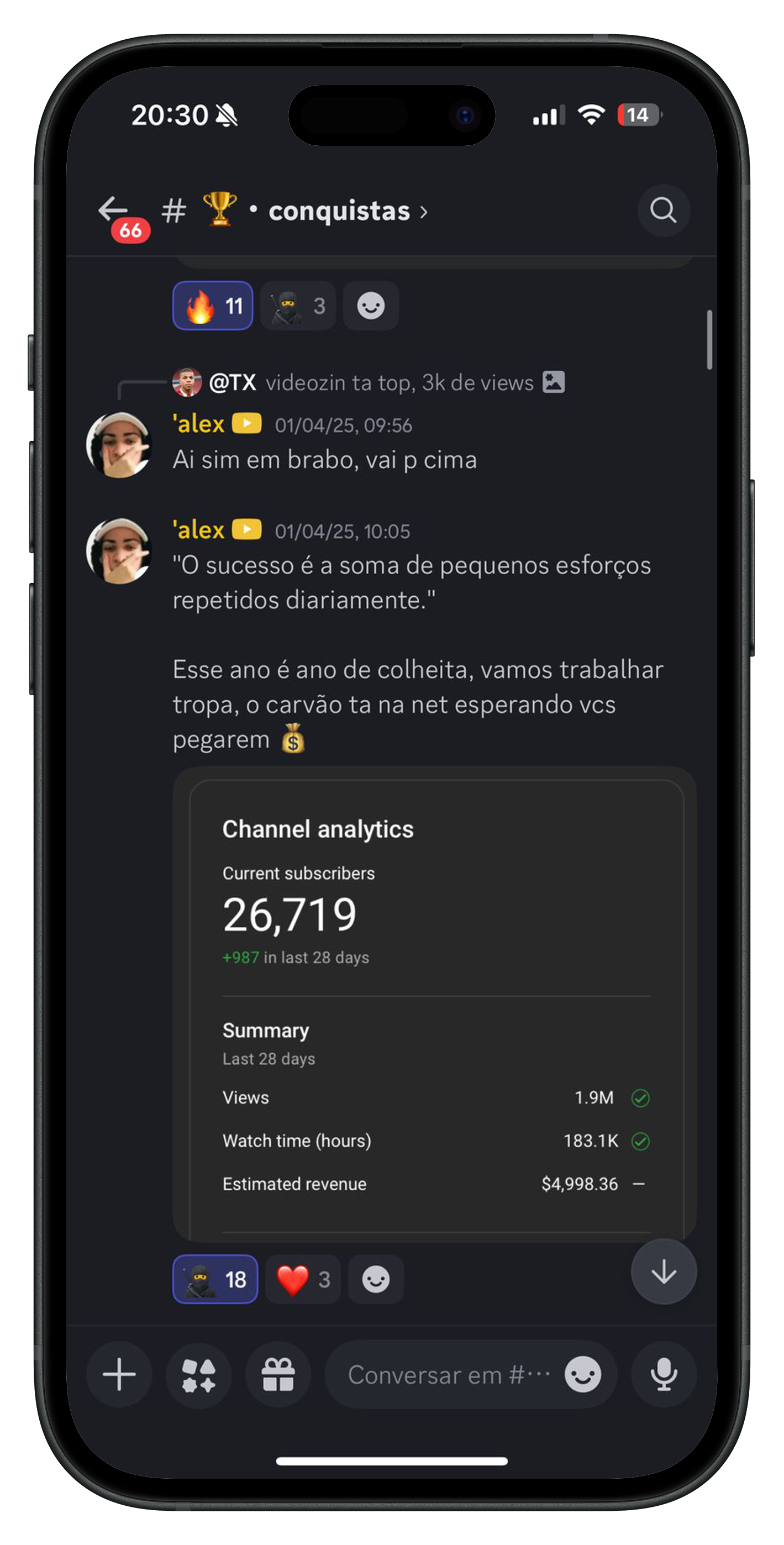This screenshot has height=1545, width=784.
Task: Tap the ninja reaction with 3
Action: [x=298, y=306]
